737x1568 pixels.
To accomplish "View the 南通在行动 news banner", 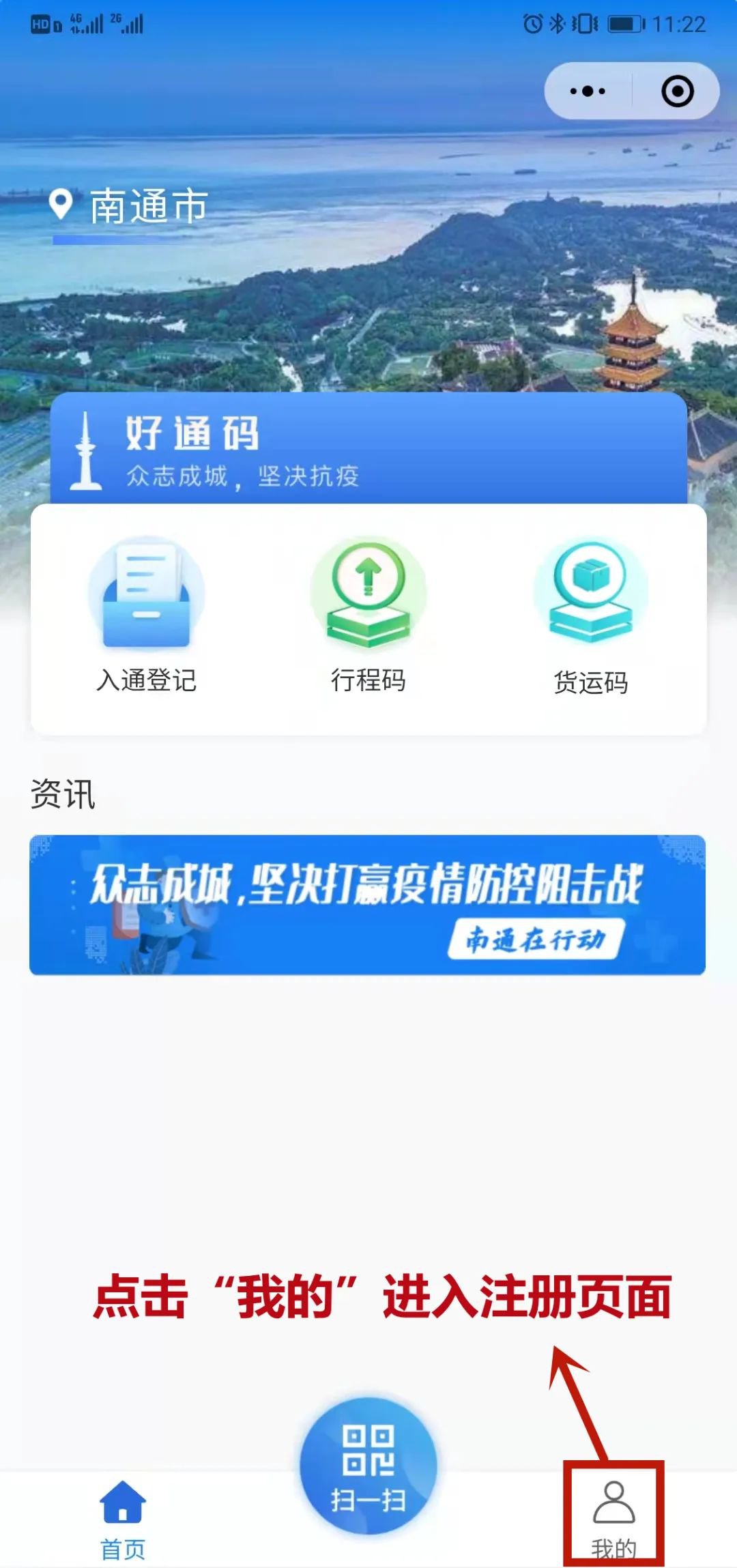I will (x=367, y=905).
